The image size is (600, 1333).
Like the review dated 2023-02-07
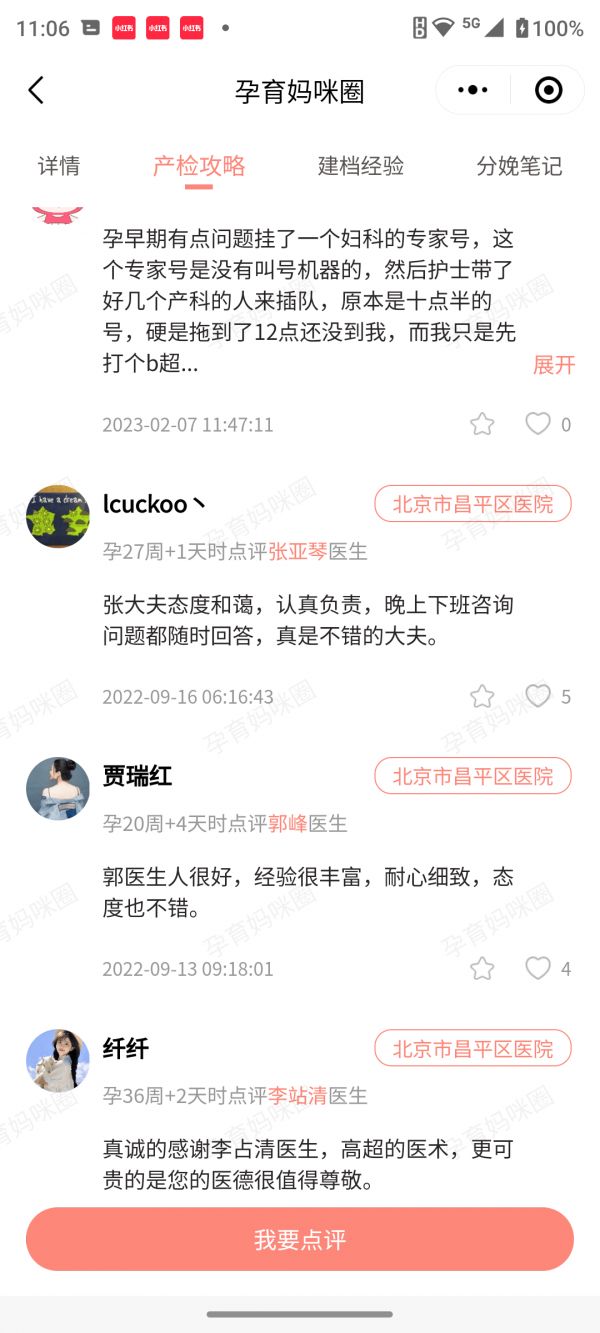(x=538, y=424)
